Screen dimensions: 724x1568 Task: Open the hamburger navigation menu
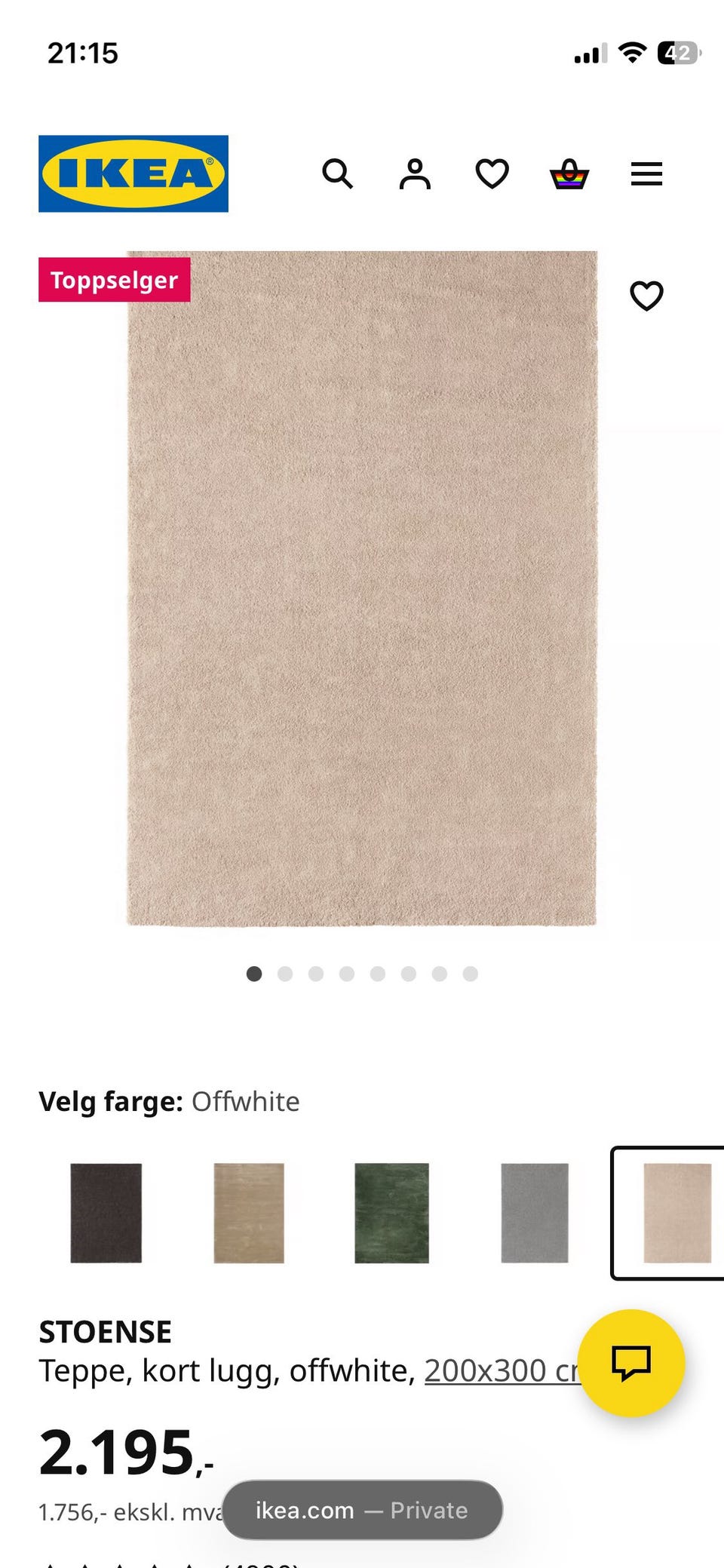coord(646,174)
